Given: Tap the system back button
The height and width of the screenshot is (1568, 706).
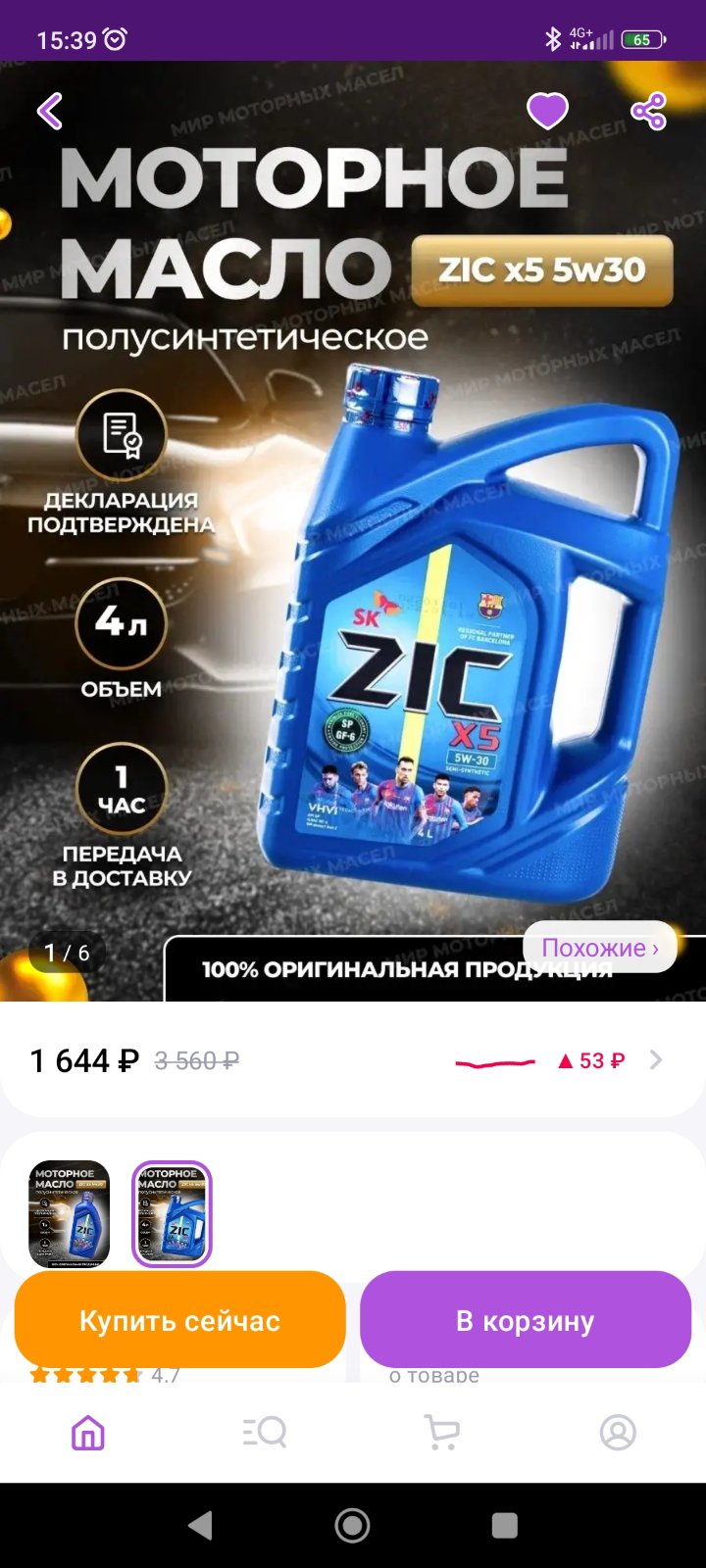Looking at the screenshot, I should (x=200, y=1525).
